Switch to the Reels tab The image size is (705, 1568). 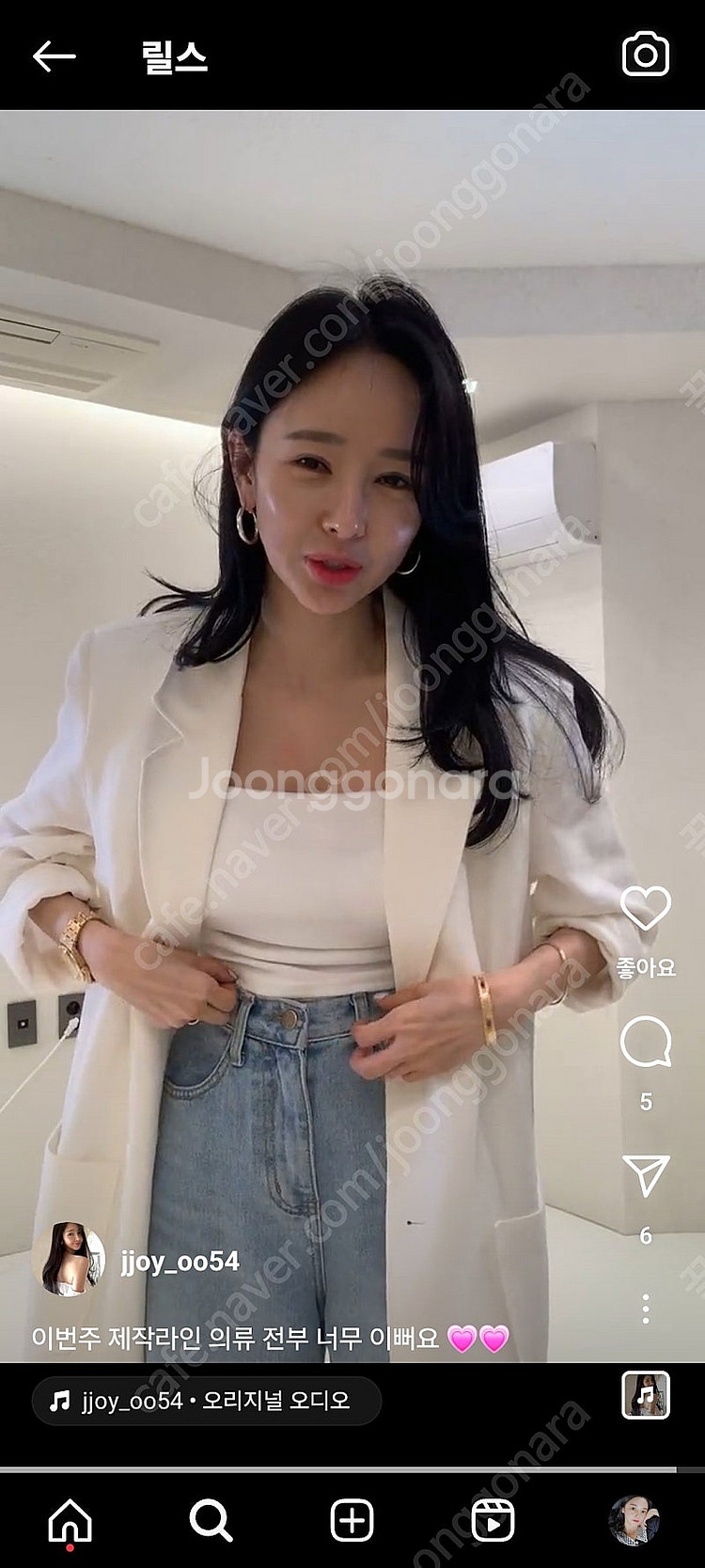point(493,1520)
